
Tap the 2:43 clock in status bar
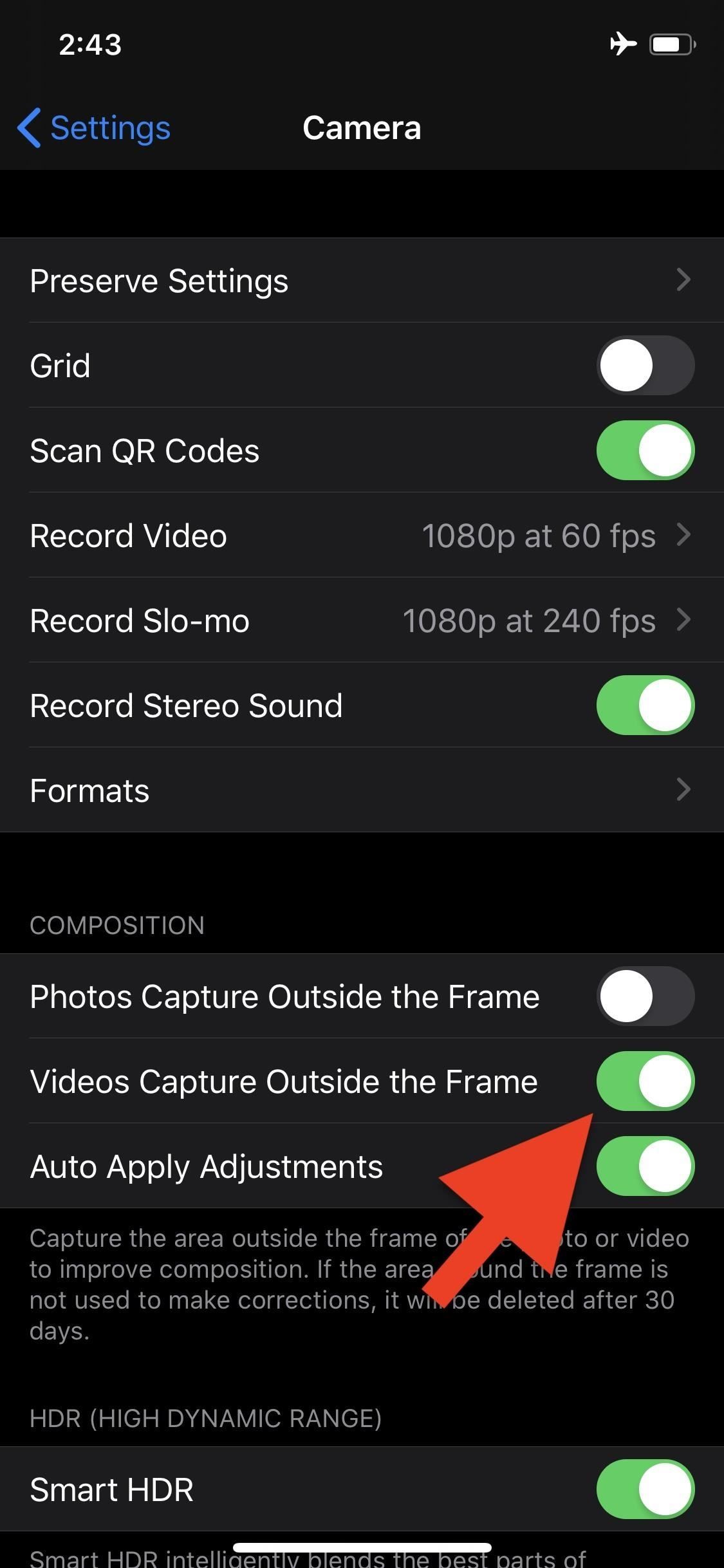click(89, 44)
